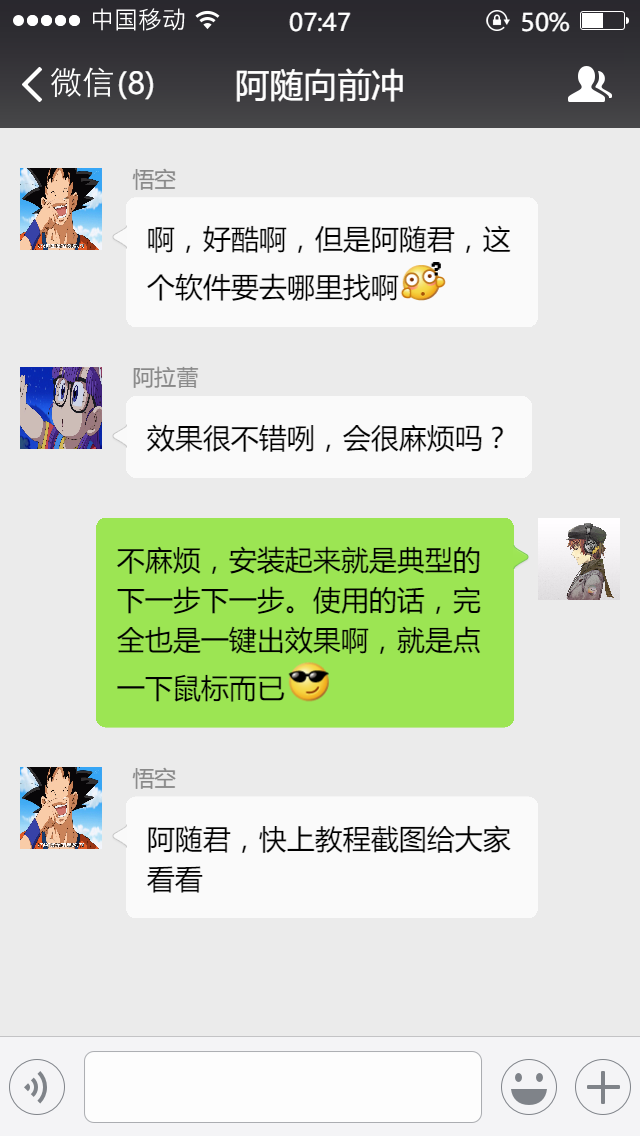Screen dimensions: 640x1136
Task: Open the plus attachment menu
Action: coord(602,1087)
